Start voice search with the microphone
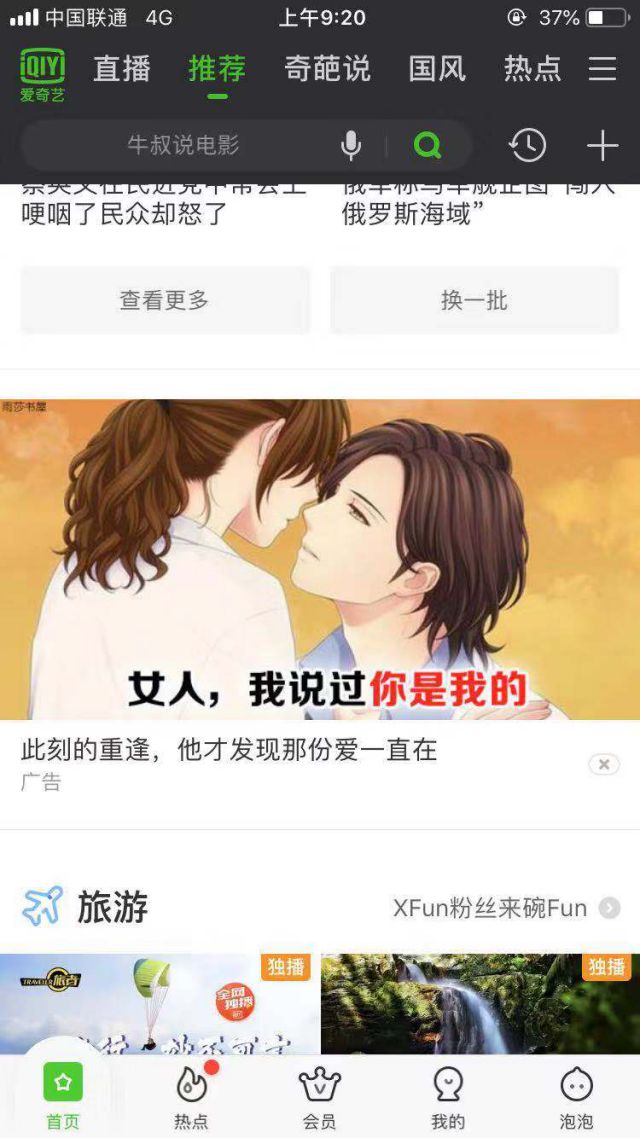 (x=351, y=146)
